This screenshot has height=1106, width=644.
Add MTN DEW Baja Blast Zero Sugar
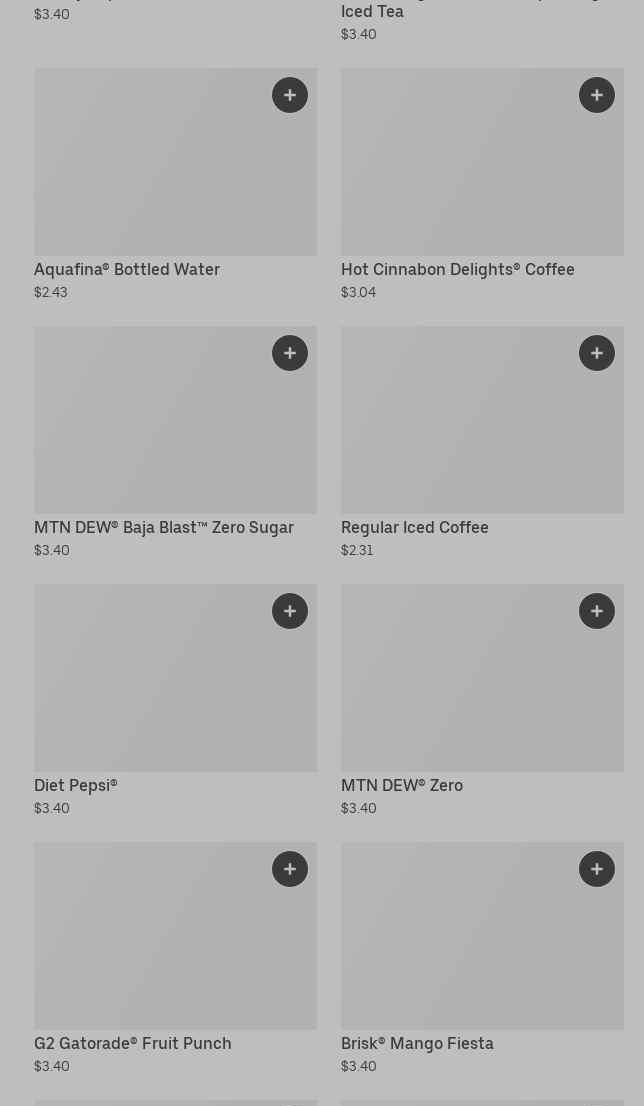point(290,353)
